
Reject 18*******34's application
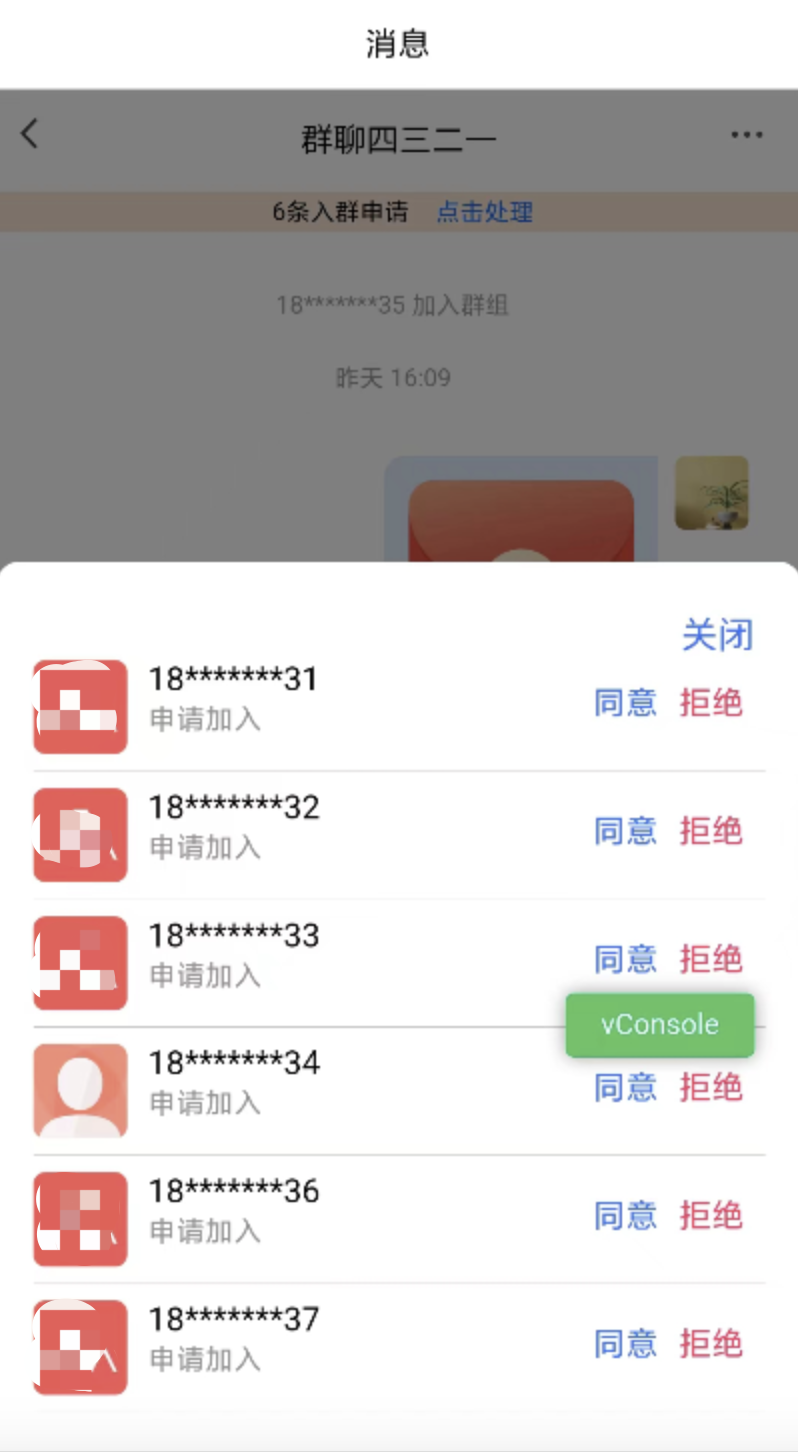click(711, 1087)
